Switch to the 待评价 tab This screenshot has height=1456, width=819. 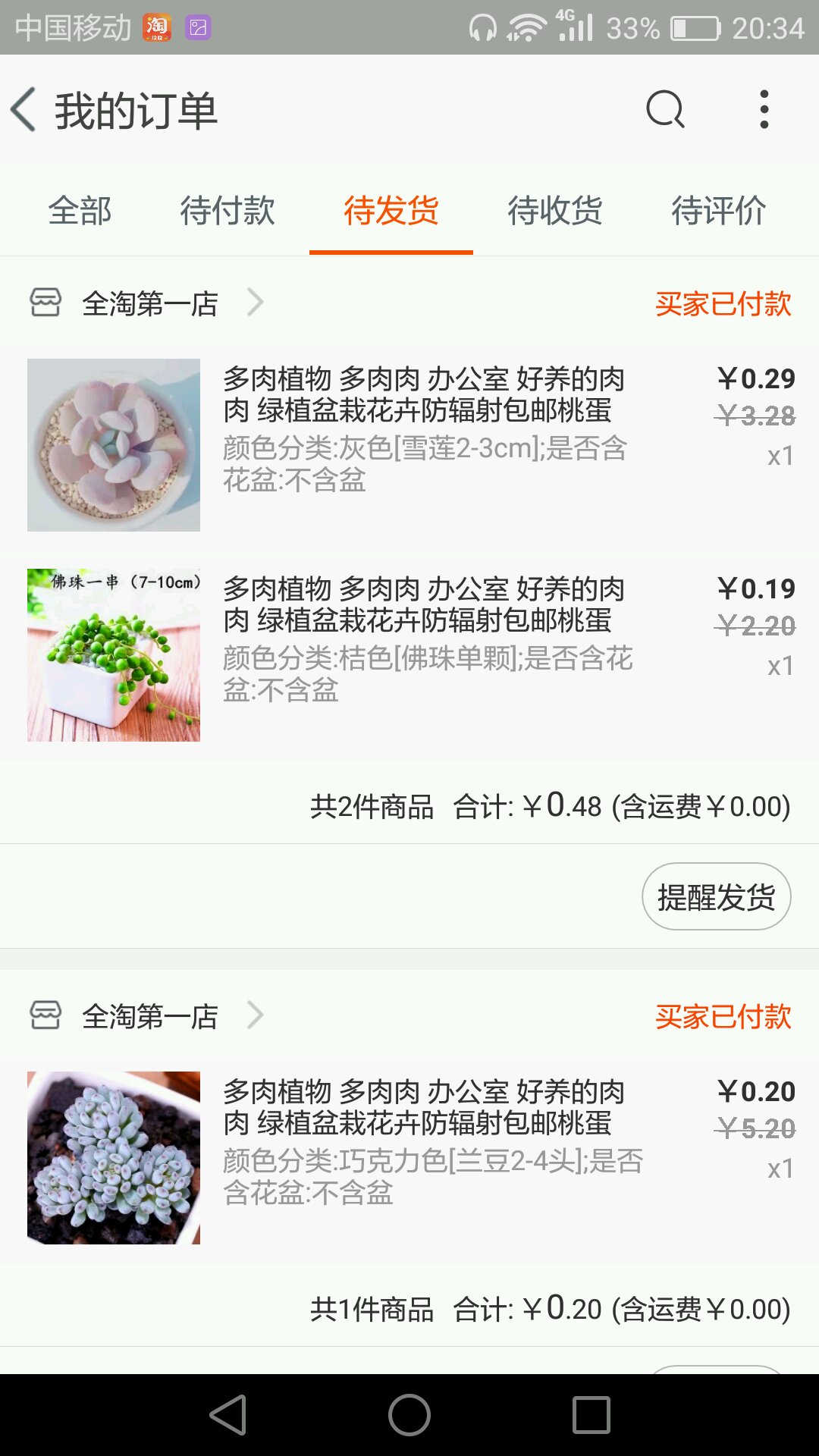pyautogui.click(x=719, y=210)
